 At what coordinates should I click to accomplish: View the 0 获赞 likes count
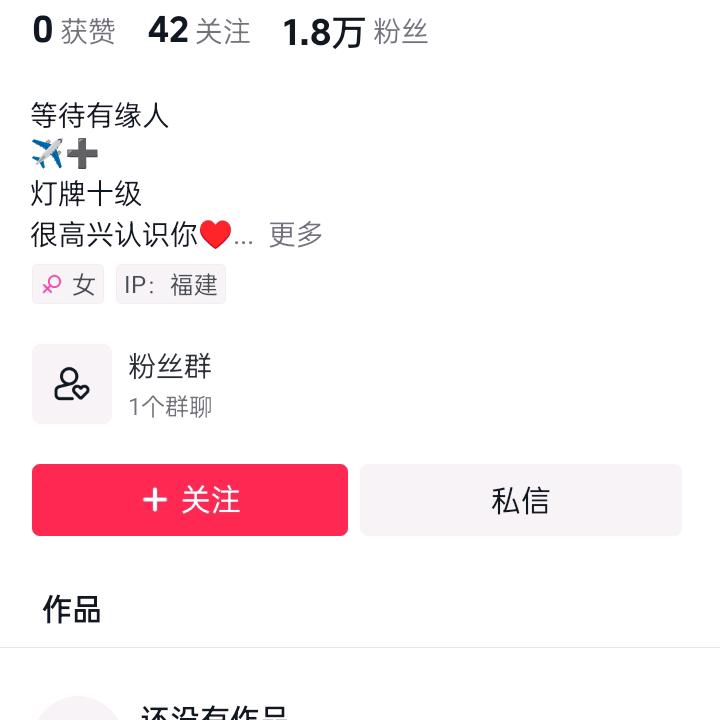[74, 31]
